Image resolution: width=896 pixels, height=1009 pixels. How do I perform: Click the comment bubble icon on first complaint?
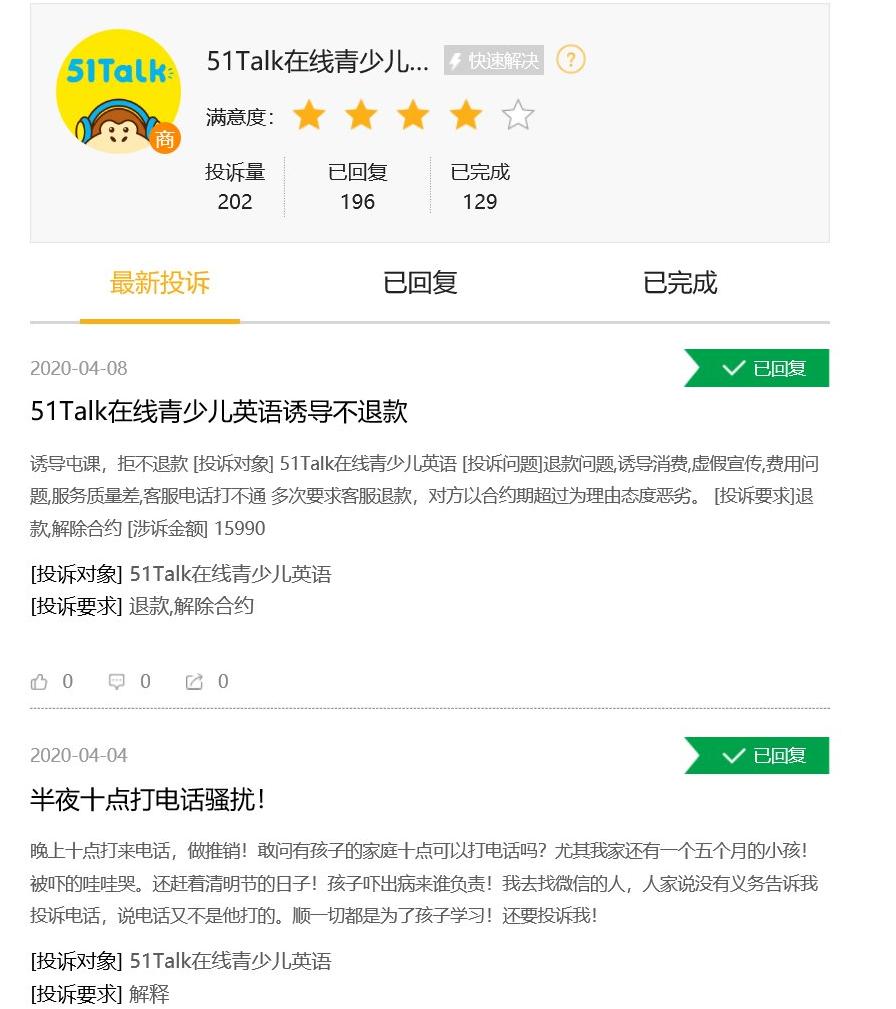click(x=115, y=681)
